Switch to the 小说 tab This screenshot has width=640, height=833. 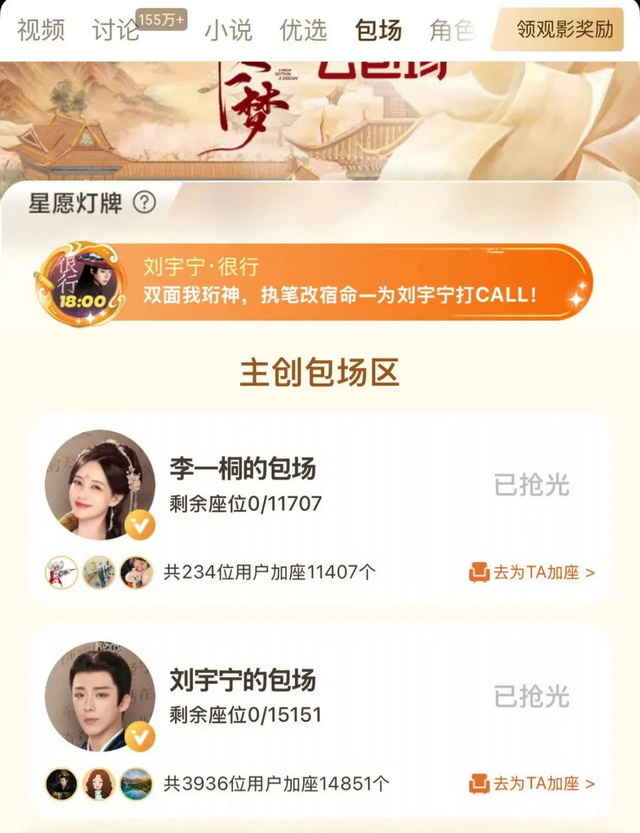pos(228,30)
